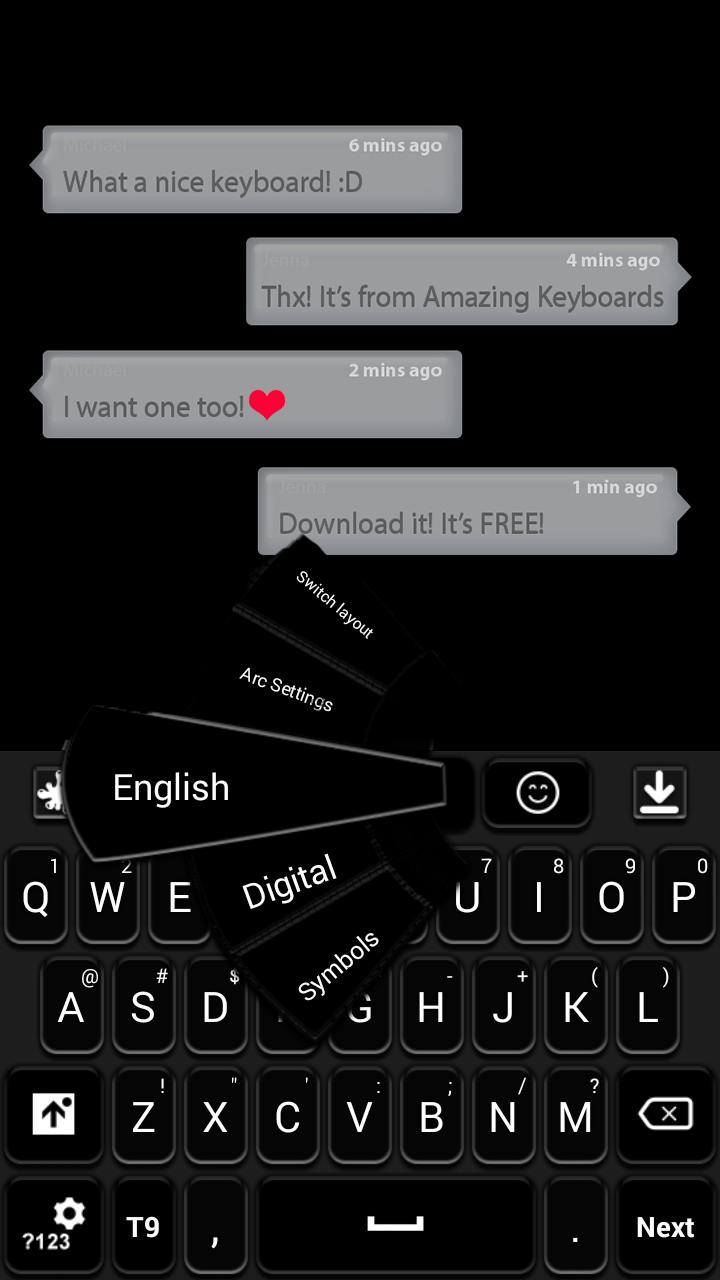
Task: Select Switch layout in the arc menu
Action: pos(334,604)
